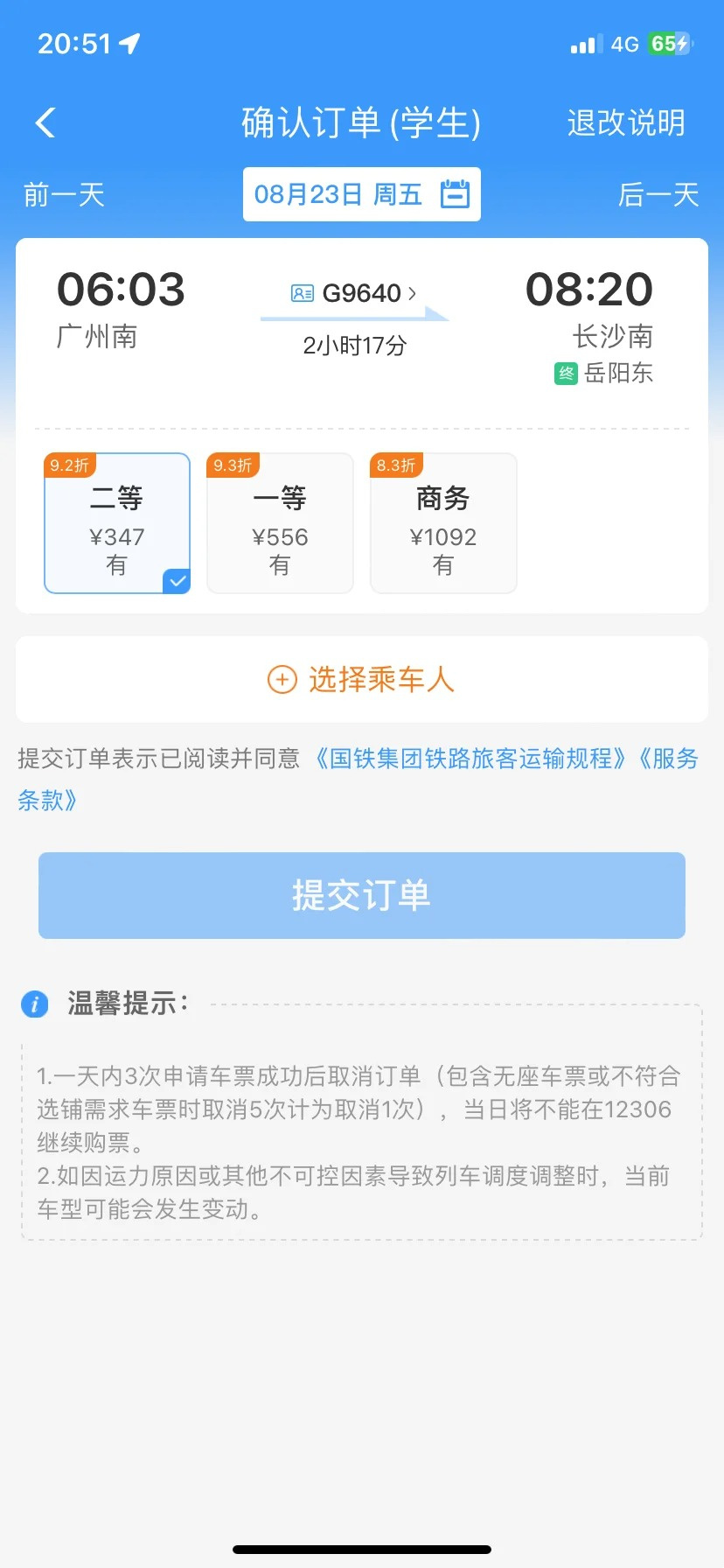Select 一等 seat at ¥556
724x1568 pixels.
pos(280,523)
